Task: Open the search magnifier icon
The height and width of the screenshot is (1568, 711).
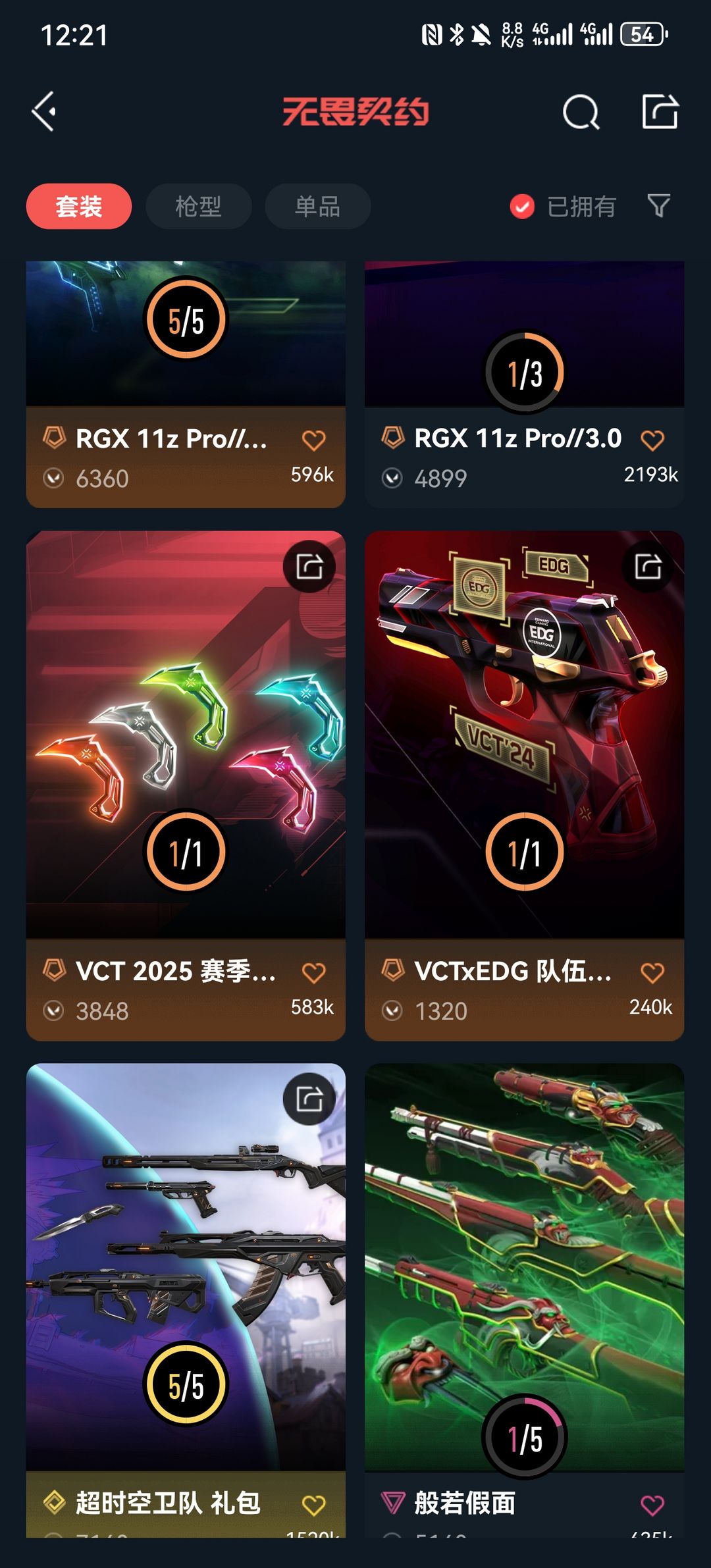Action: pyautogui.click(x=581, y=113)
